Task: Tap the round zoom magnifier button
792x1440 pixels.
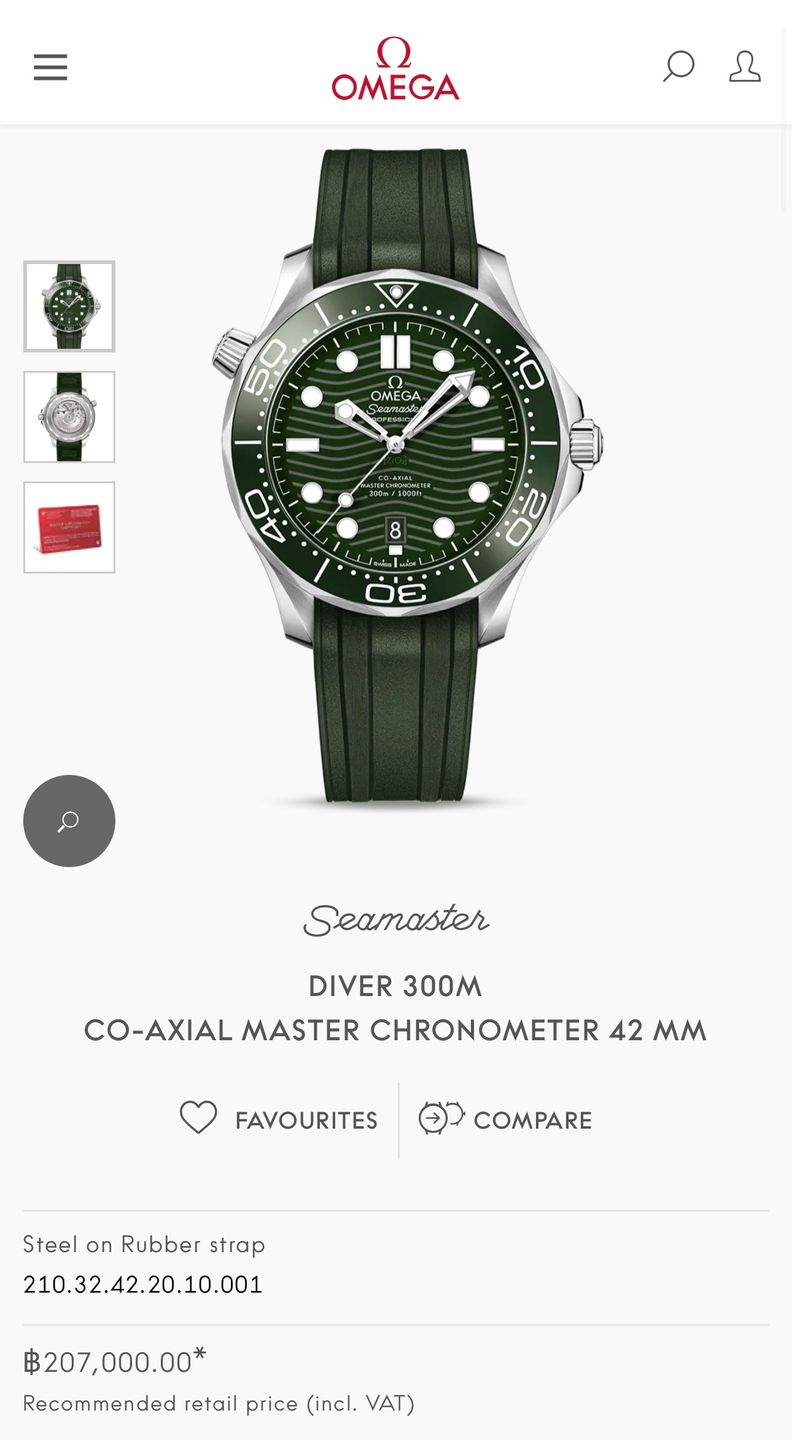Action: click(x=69, y=821)
